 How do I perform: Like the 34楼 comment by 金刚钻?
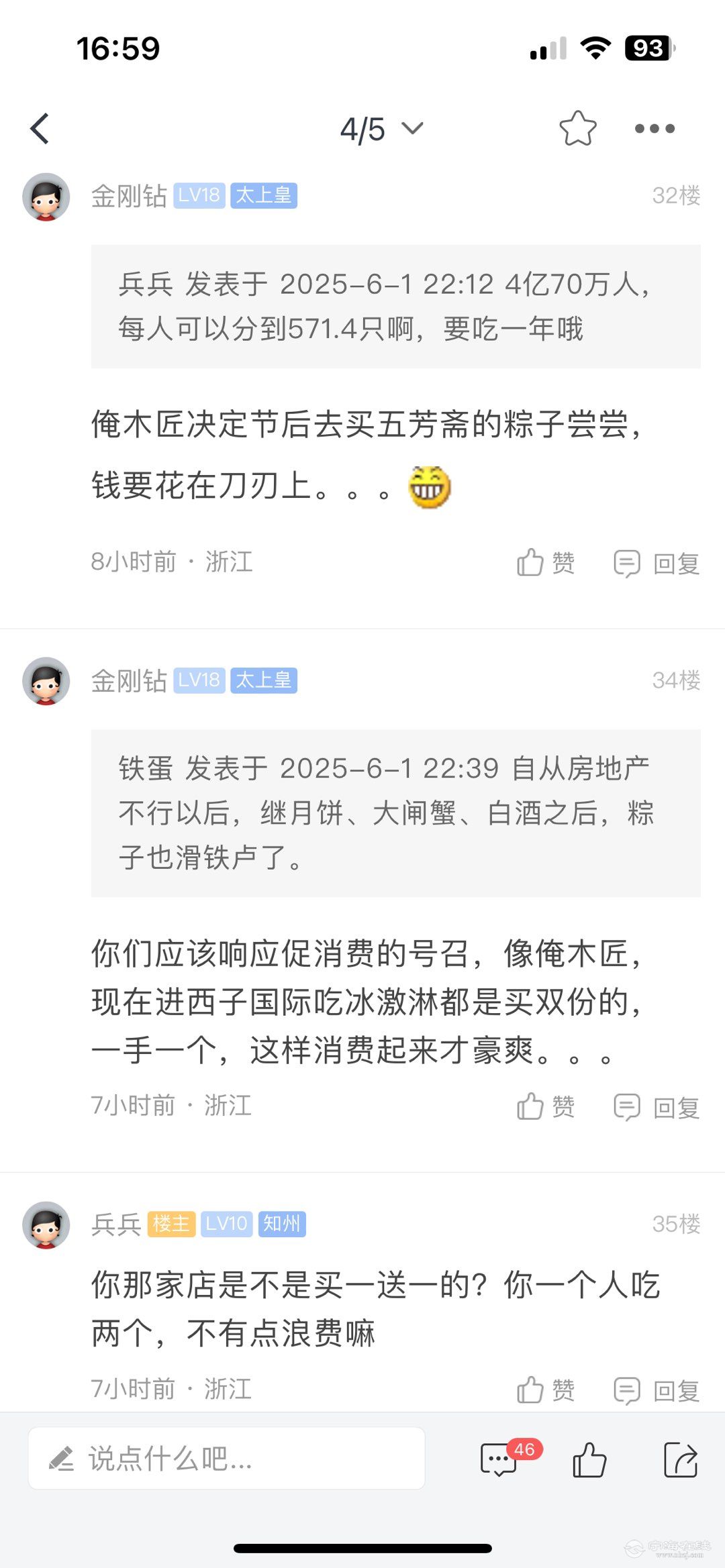click(546, 1107)
